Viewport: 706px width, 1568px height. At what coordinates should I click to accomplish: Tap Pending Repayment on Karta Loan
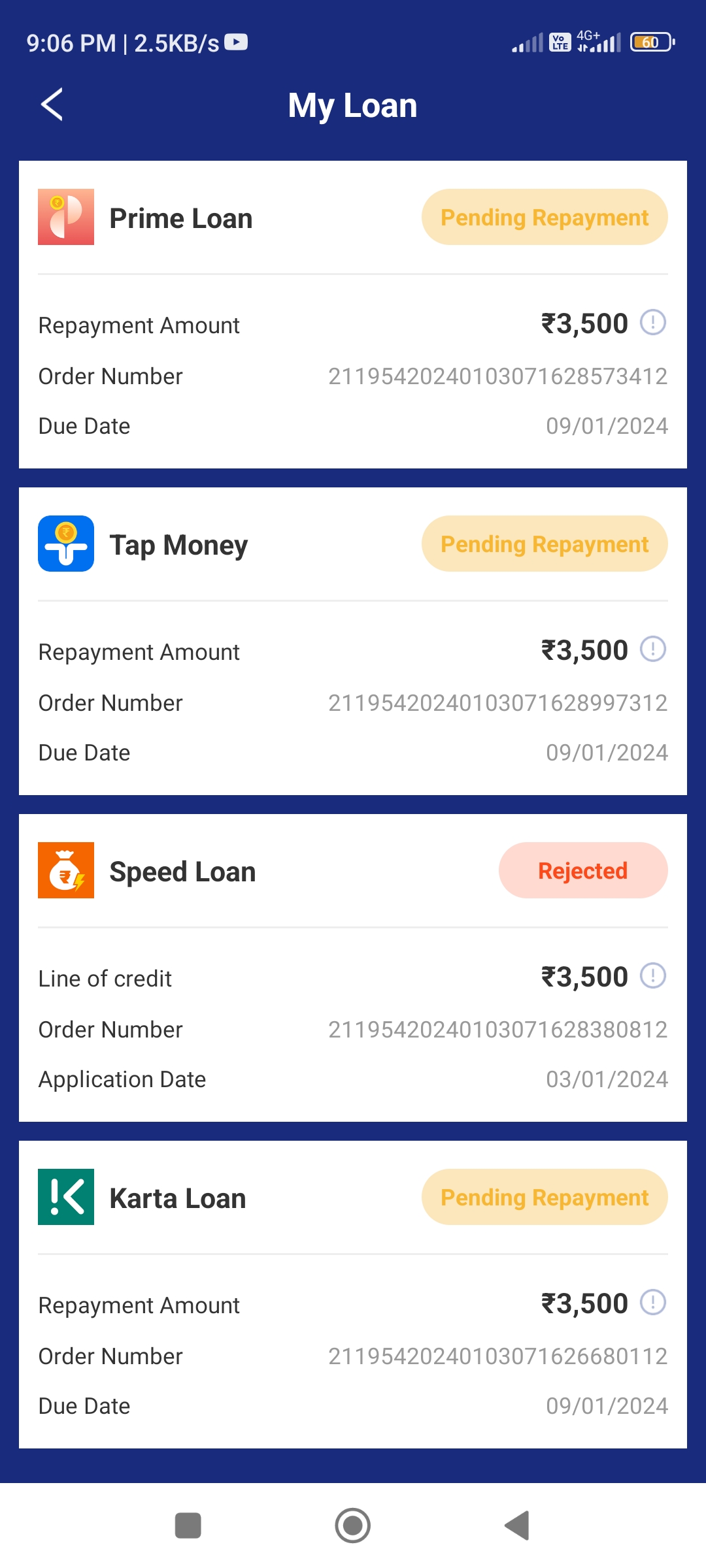(x=544, y=1198)
